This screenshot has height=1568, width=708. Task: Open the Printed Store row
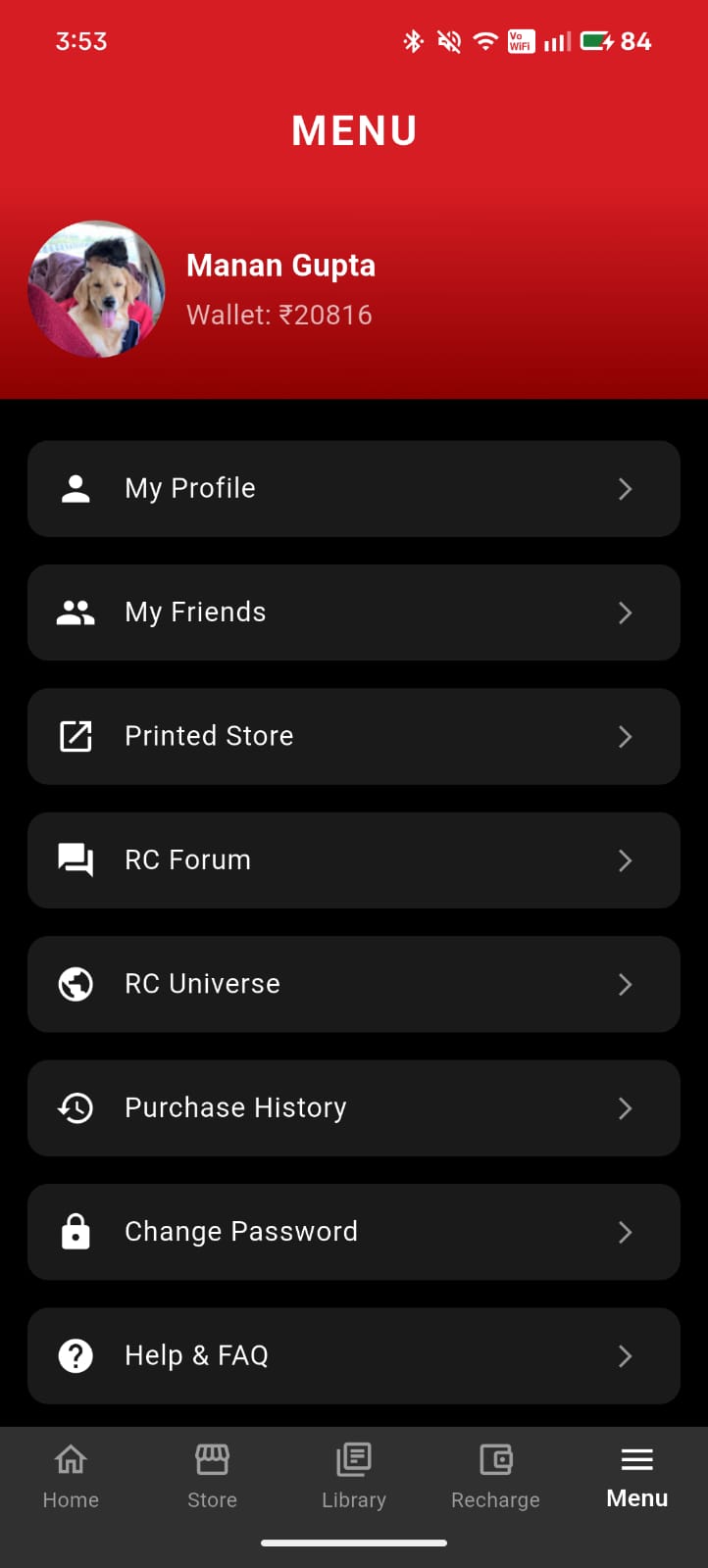coord(353,736)
